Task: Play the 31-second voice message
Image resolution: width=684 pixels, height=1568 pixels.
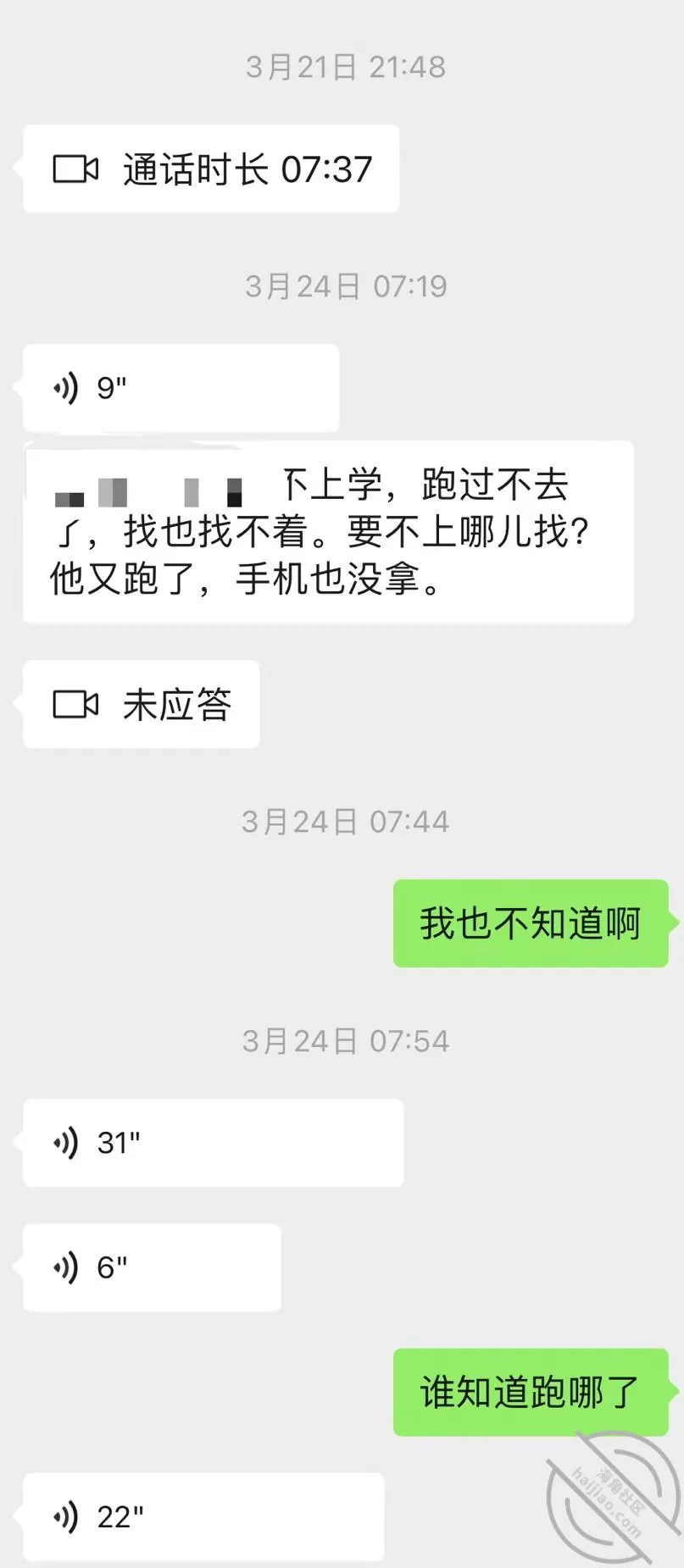Action: click(x=213, y=1143)
